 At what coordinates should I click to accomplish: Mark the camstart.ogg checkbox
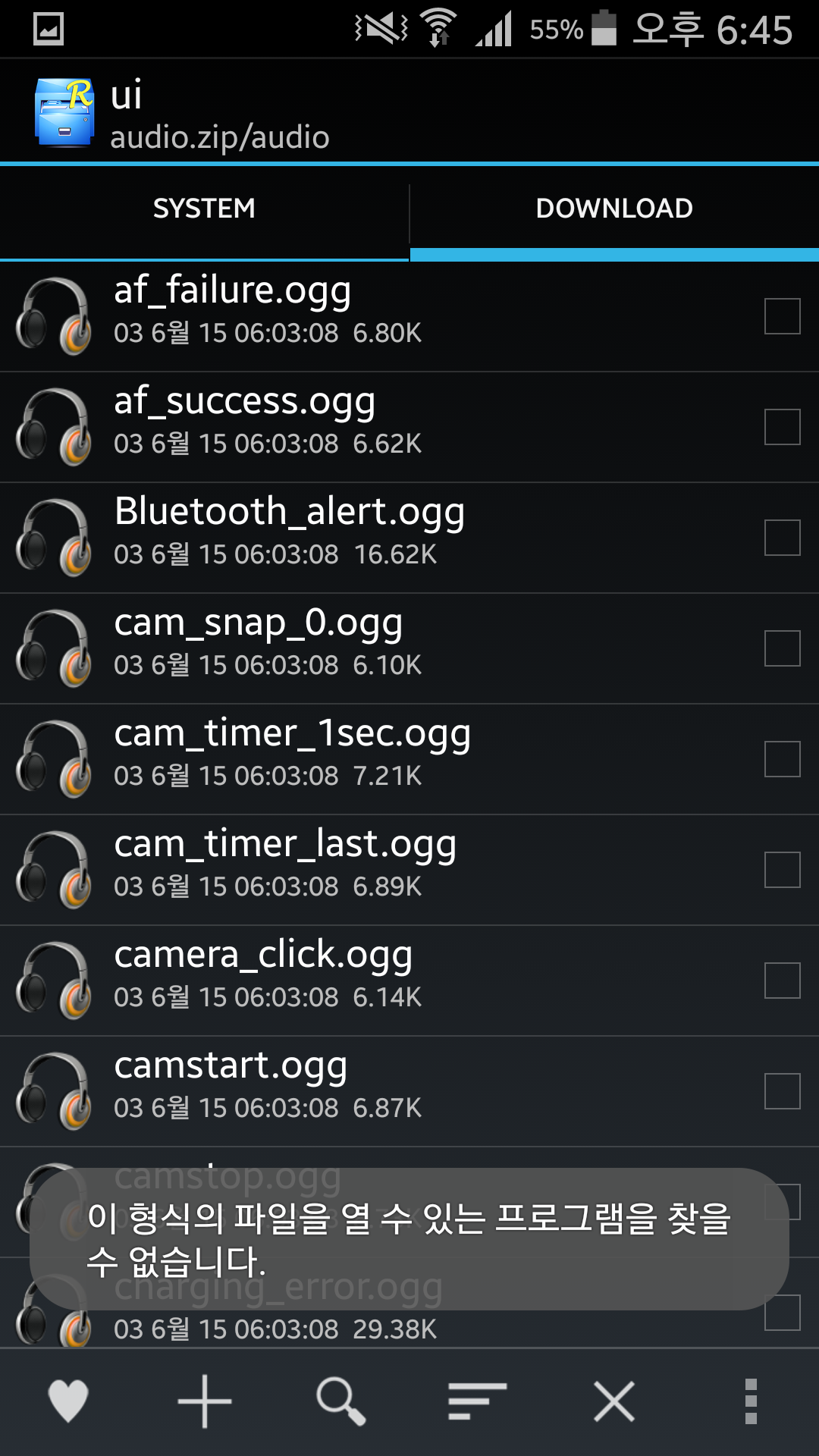click(782, 1091)
